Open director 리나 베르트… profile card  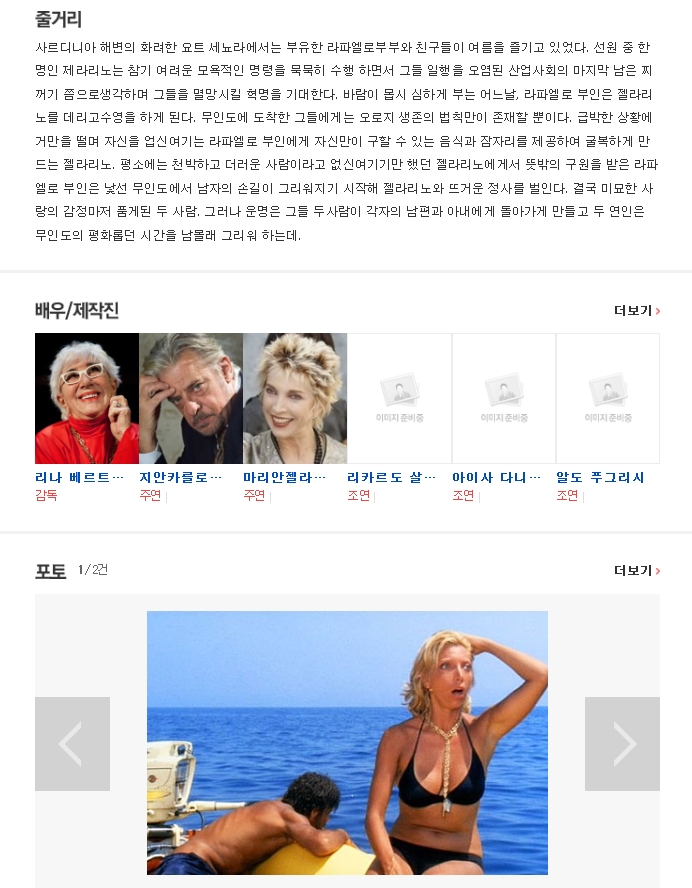coord(86,399)
